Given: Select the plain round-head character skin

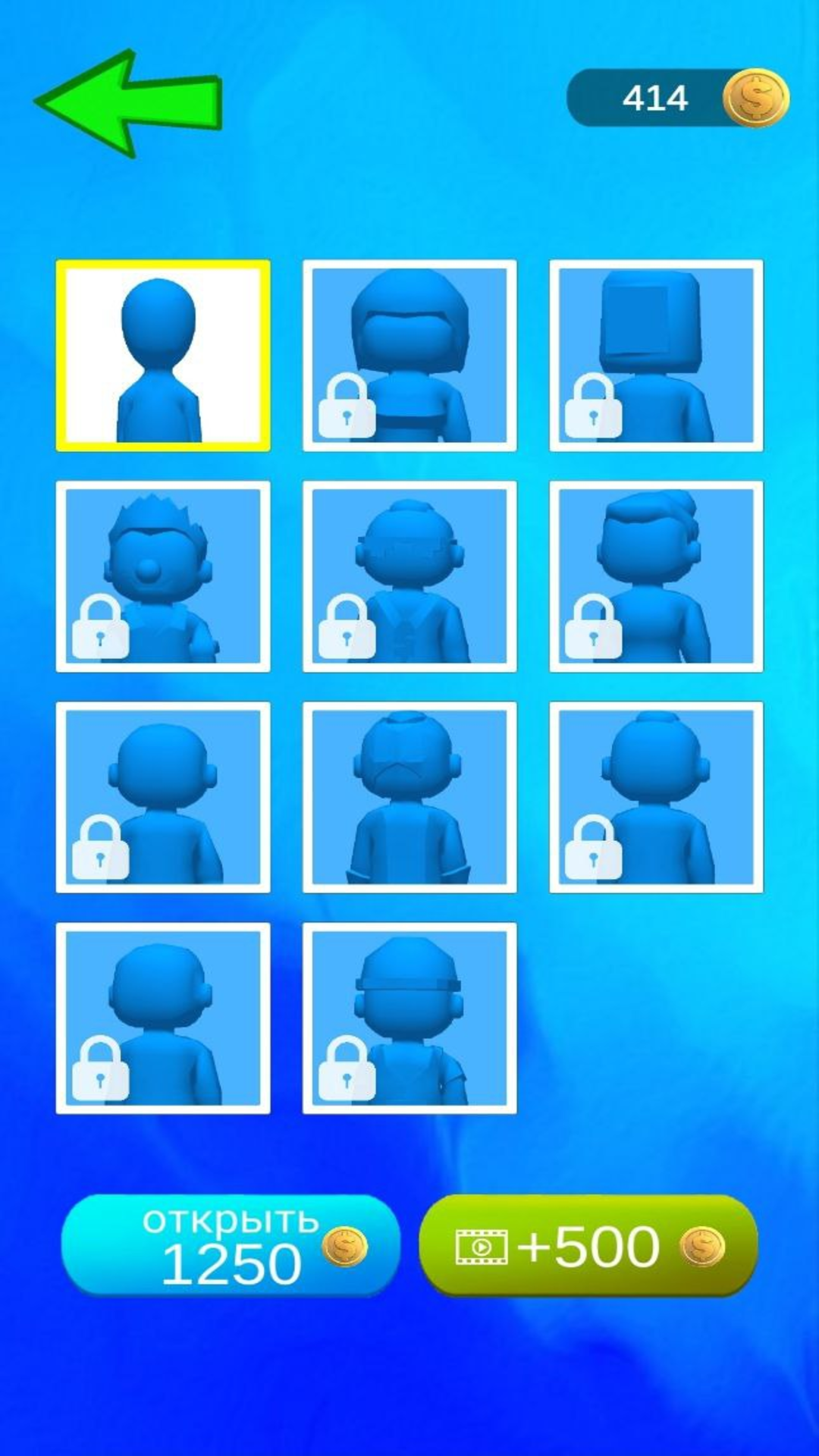Looking at the screenshot, I should [x=163, y=356].
